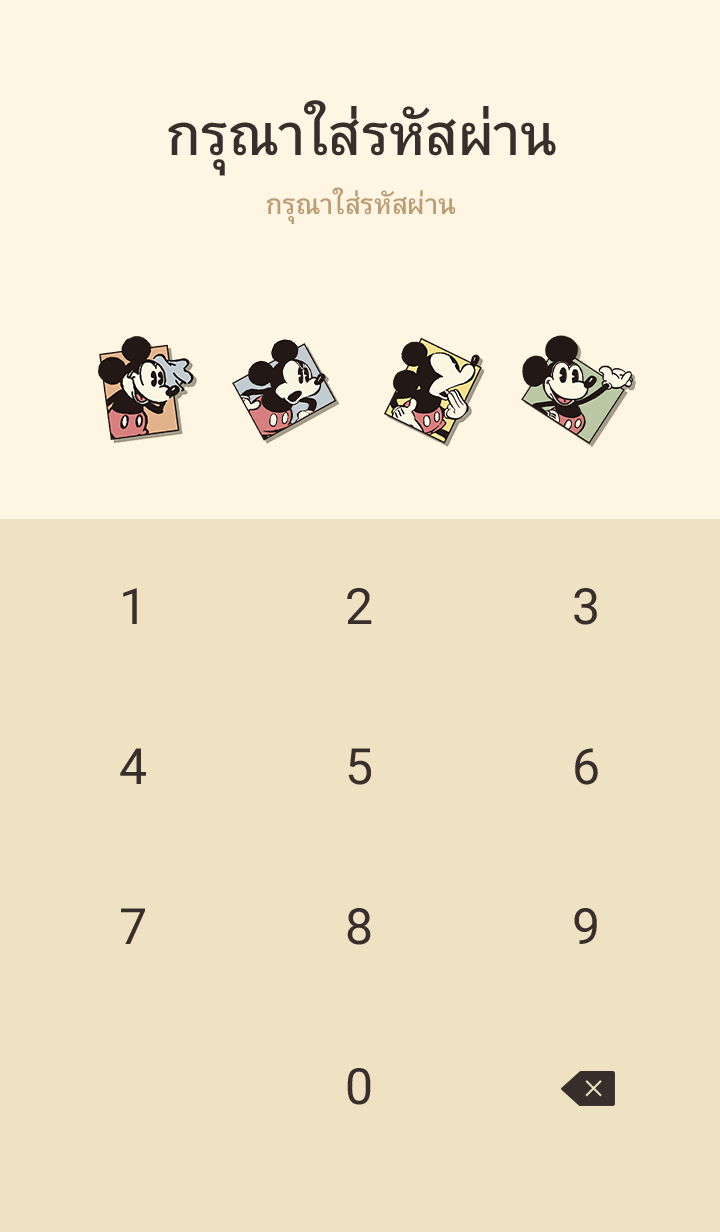Delete the last entered passcode digit

(x=589, y=1088)
